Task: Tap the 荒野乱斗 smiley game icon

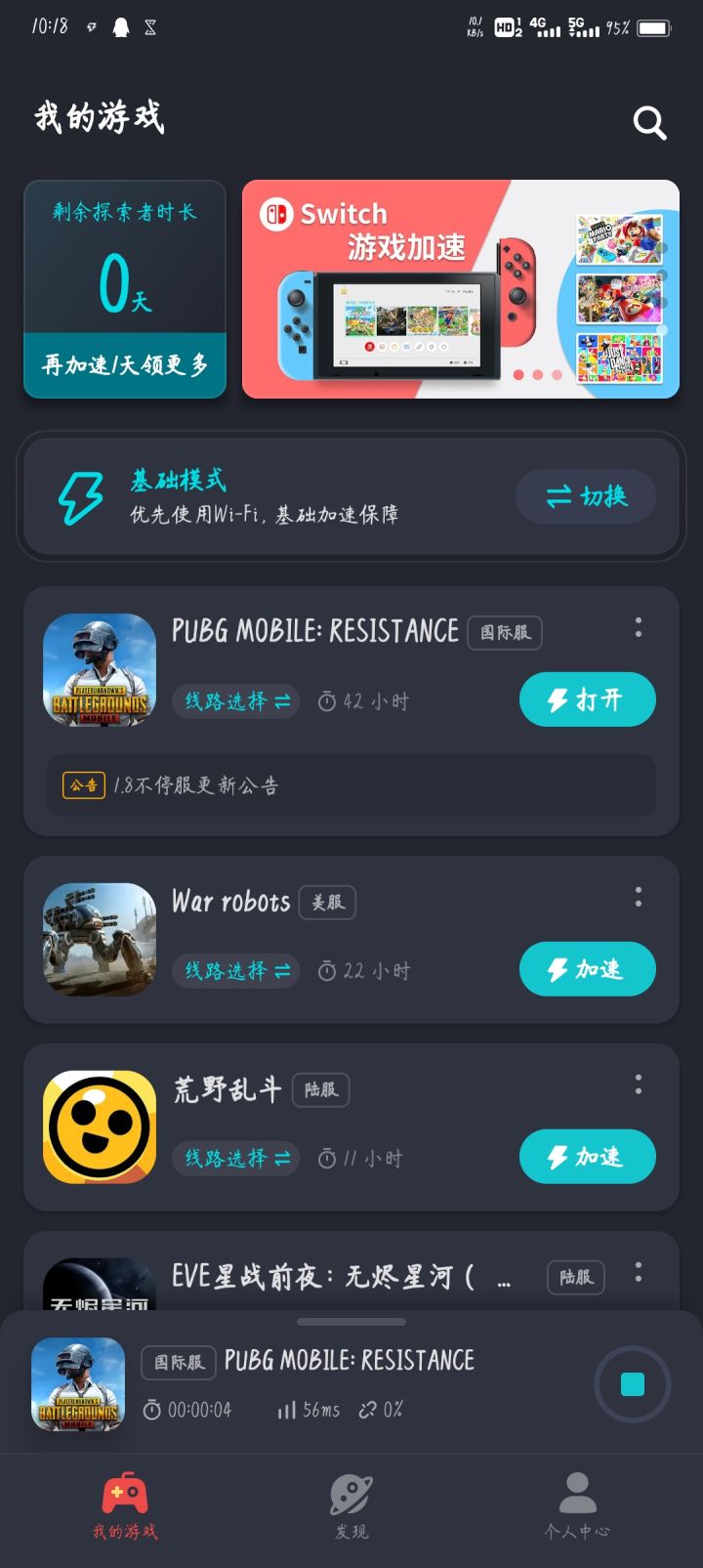Action: tap(99, 1125)
